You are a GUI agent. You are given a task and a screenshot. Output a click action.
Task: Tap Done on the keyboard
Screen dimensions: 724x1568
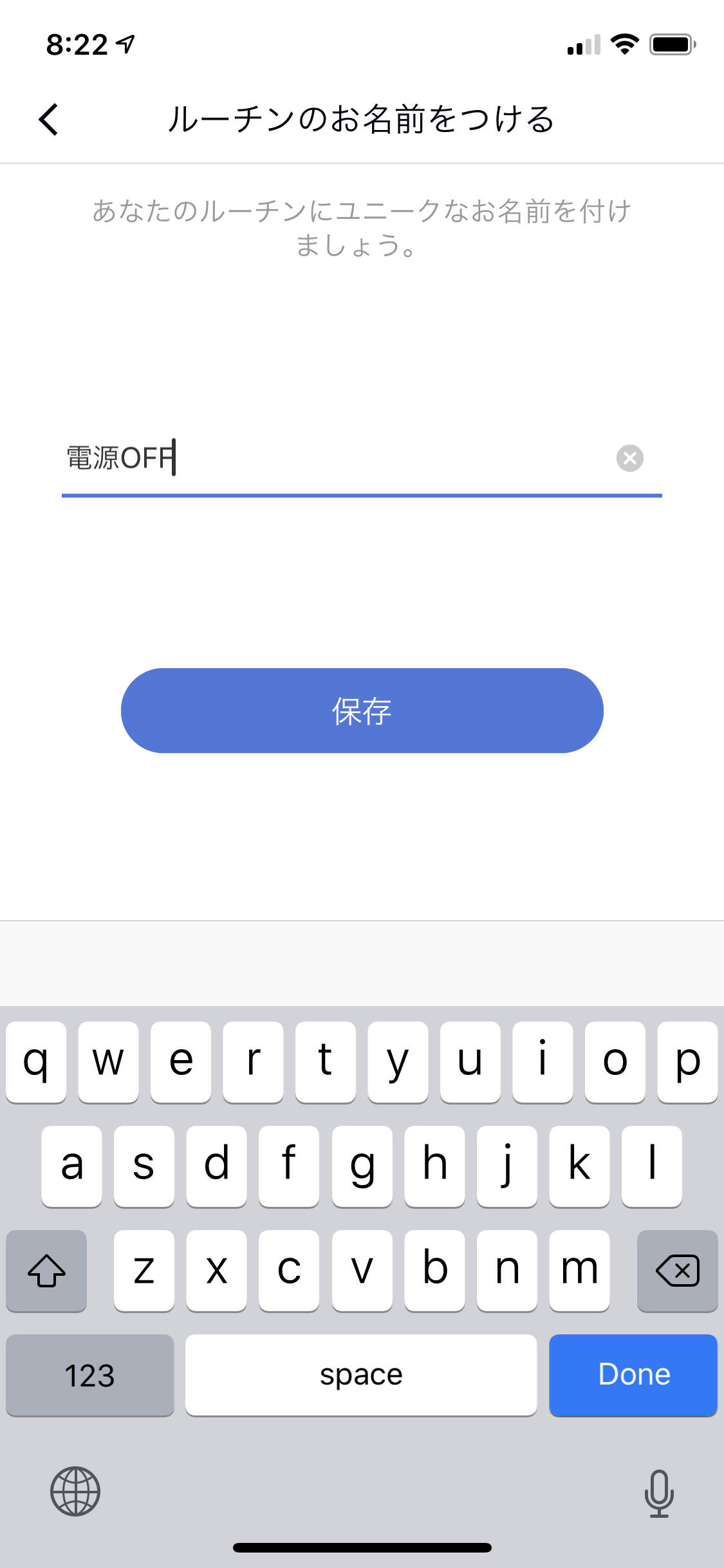tap(633, 1375)
